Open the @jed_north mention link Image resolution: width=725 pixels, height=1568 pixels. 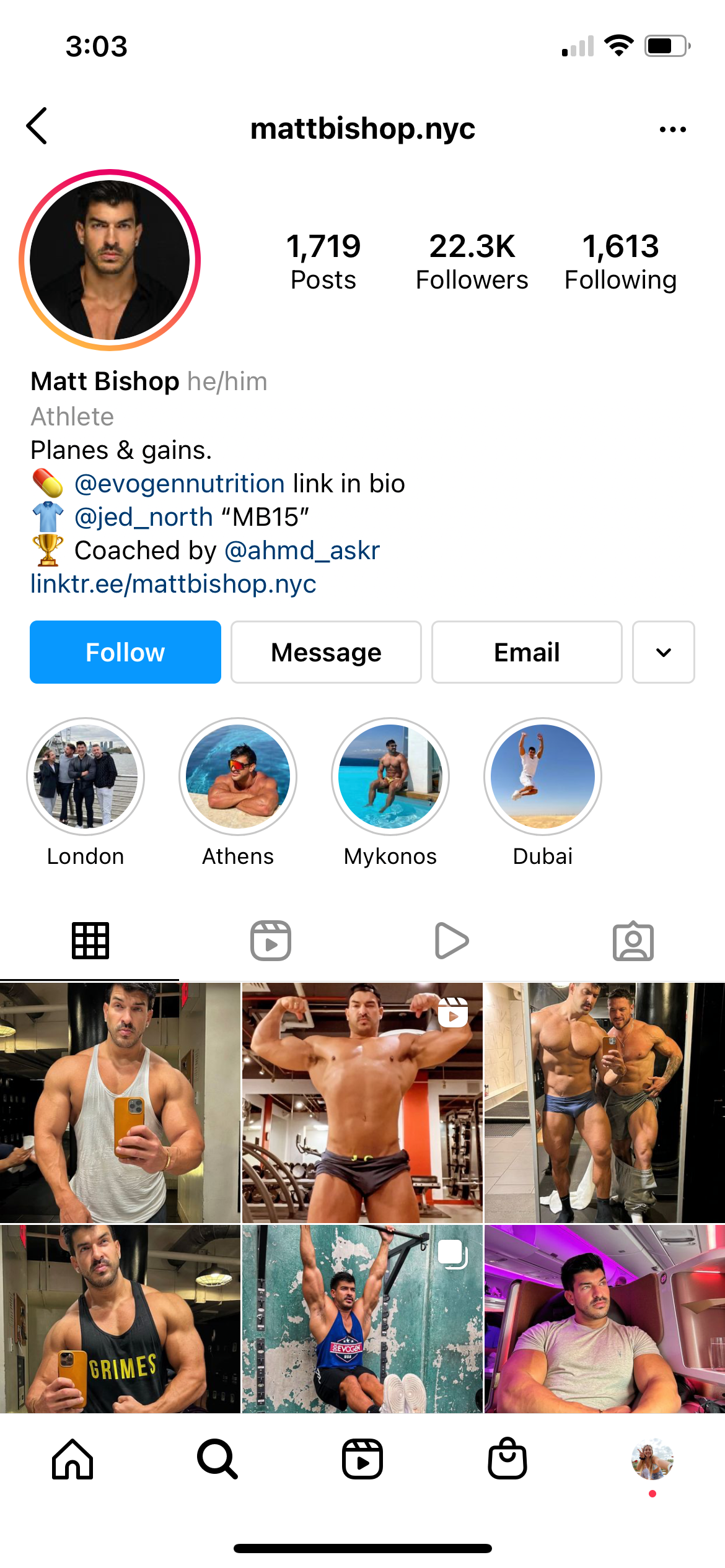[143, 517]
